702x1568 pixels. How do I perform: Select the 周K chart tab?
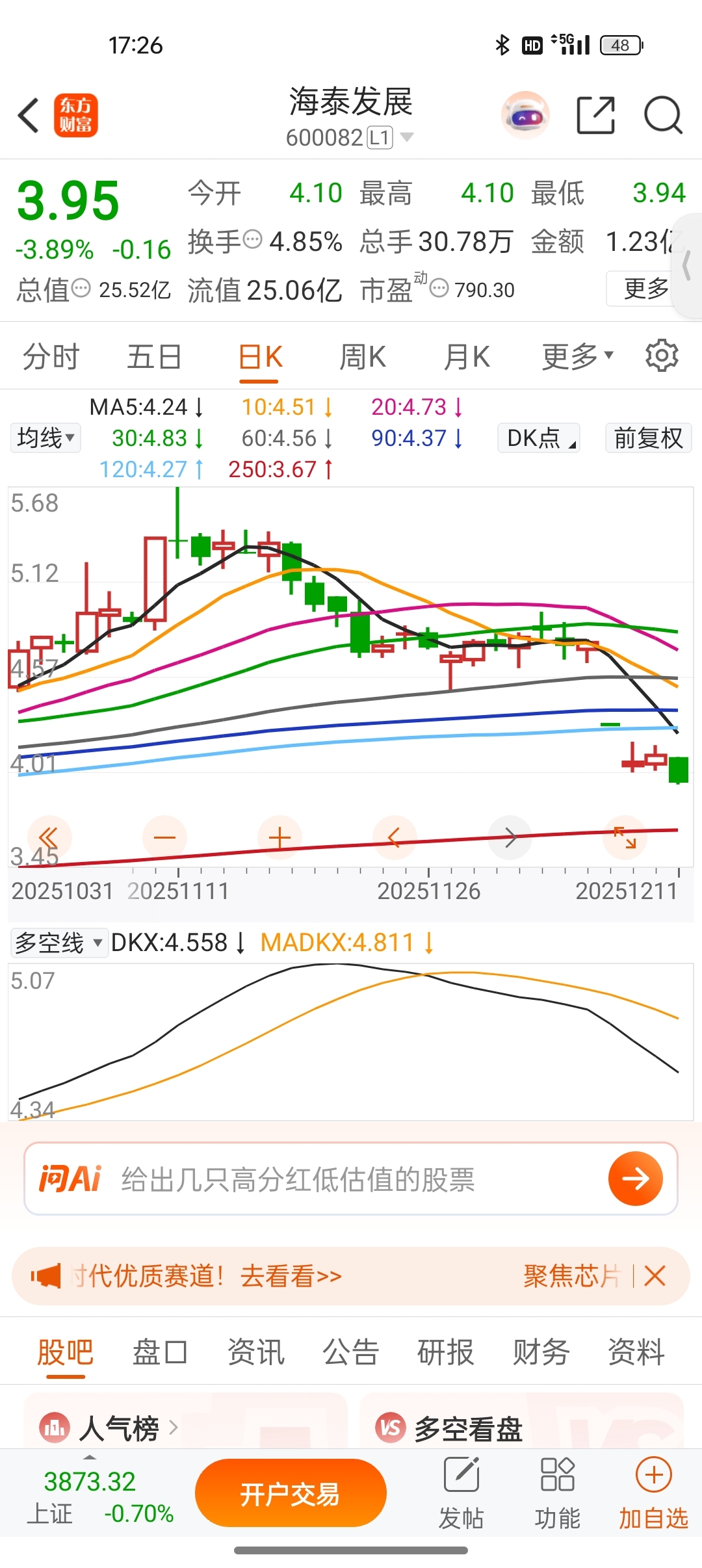(x=363, y=357)
